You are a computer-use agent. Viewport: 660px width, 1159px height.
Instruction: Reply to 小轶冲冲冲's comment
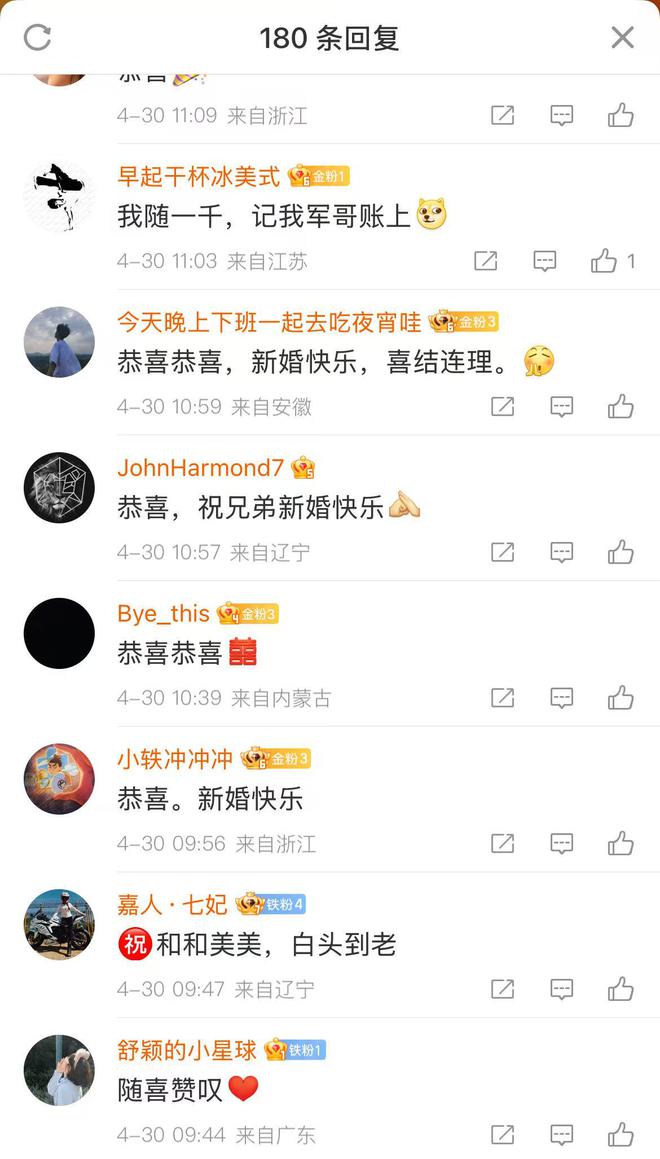pyautogui.click(x=562, y=844)
